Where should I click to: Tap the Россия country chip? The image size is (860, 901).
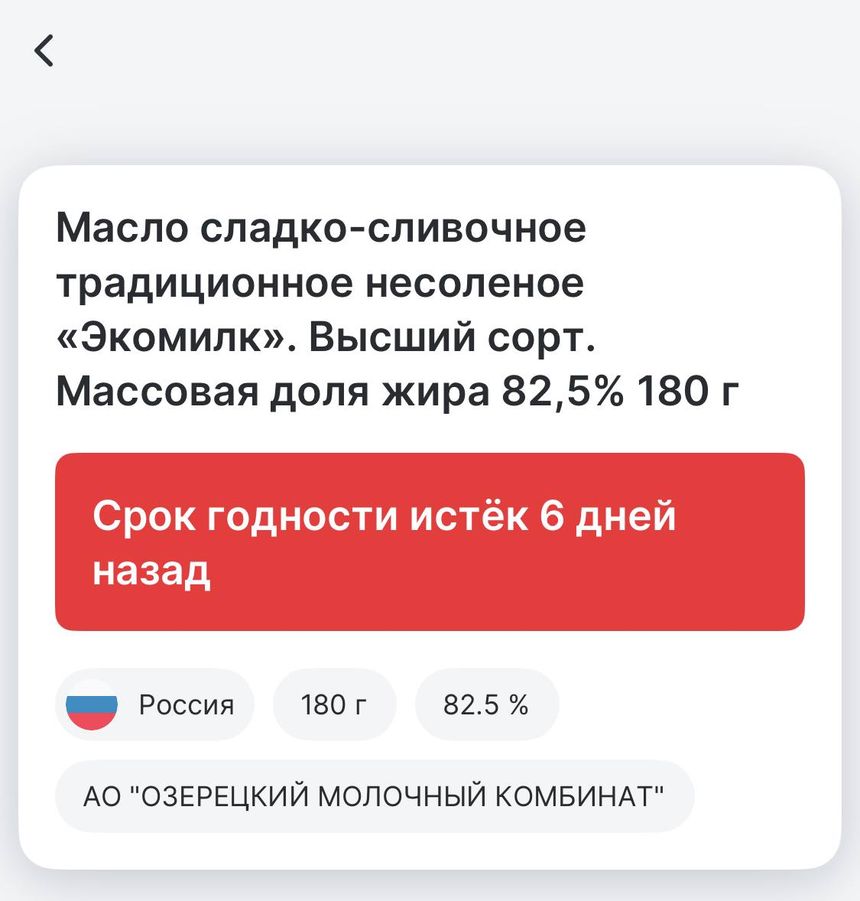[155, 705]
